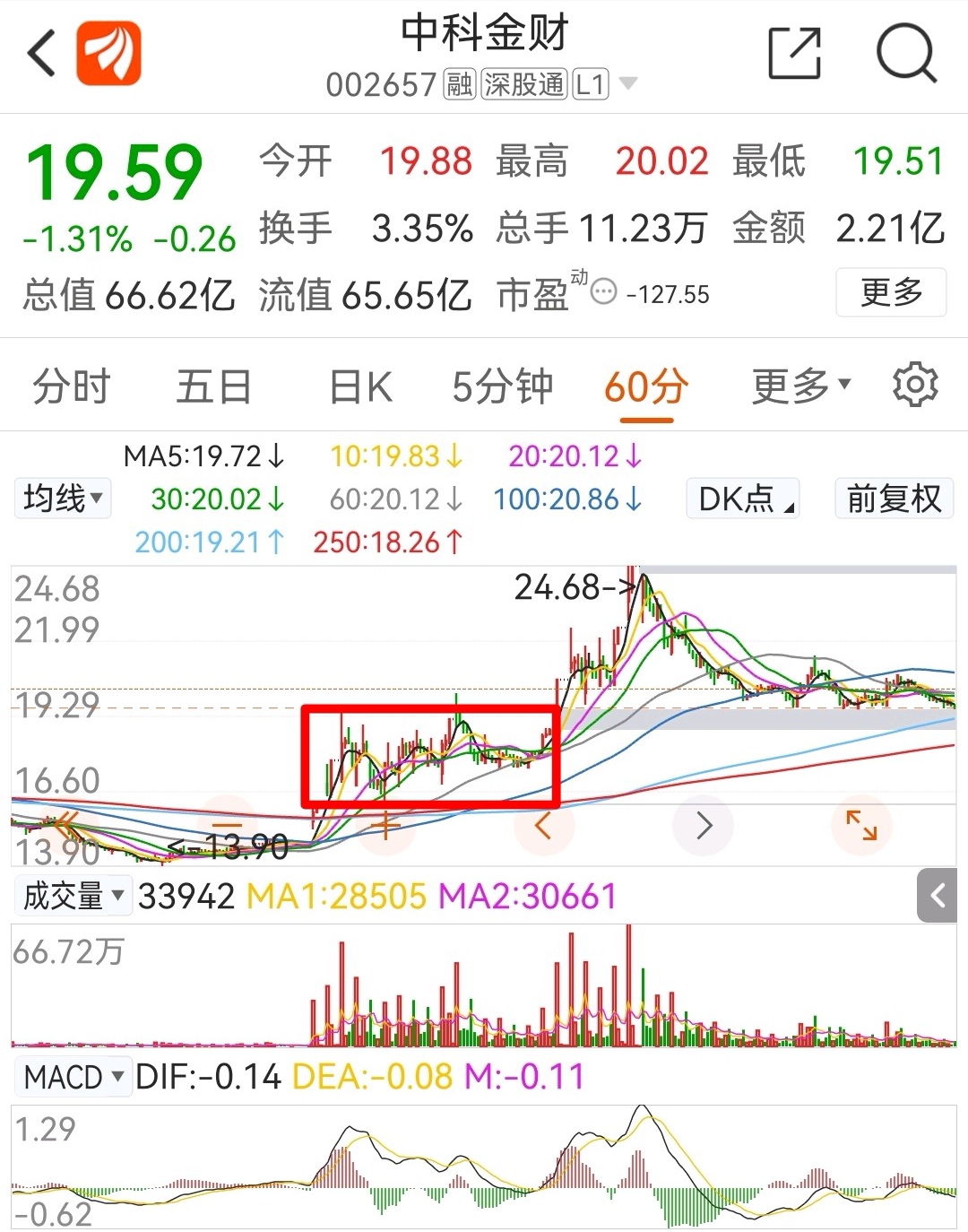The image size is (968, 1232).
Task: Select the 60分 chart tab
Action: [645, 387]
